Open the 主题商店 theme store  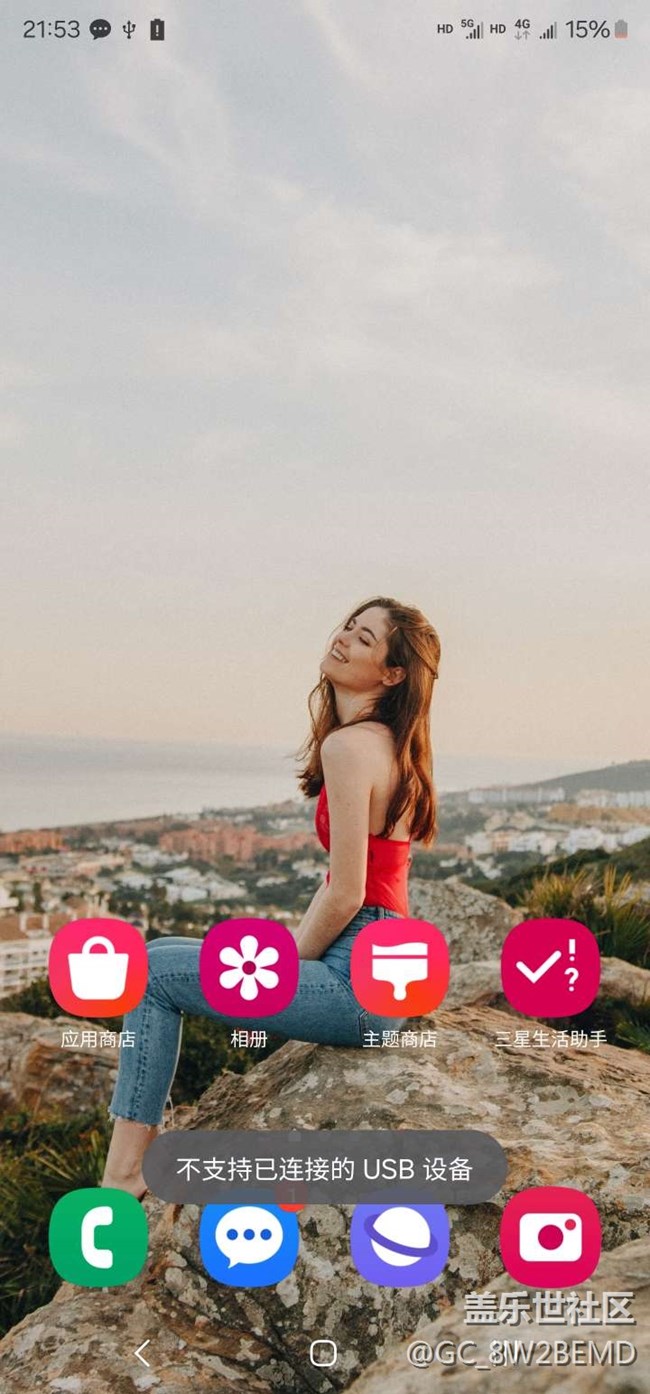[400, 968]
